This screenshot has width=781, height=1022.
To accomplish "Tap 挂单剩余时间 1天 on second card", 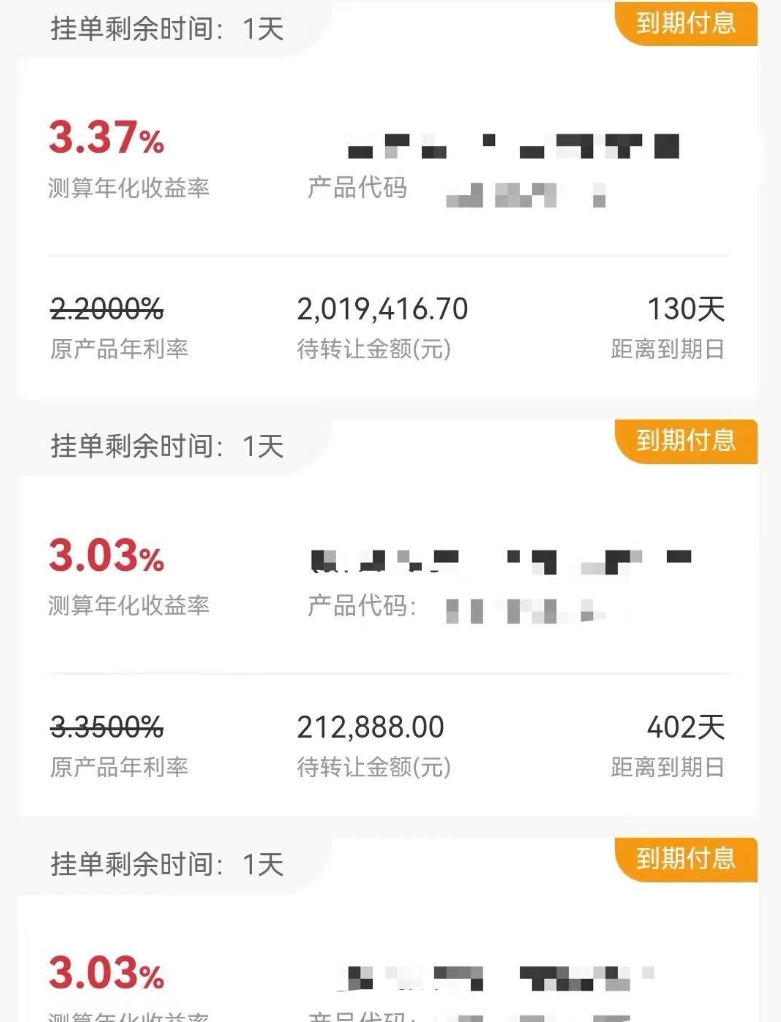I will tap(163, 446).
